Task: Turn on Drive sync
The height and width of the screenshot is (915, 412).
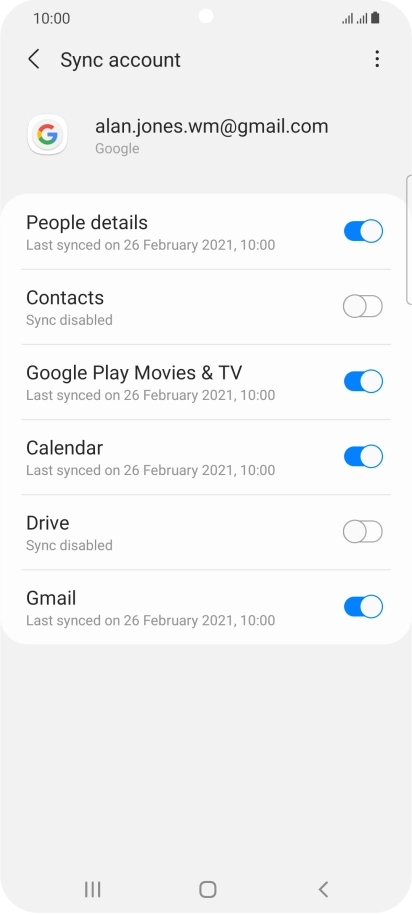Action: pyautogui.click(x=363, y=532)
